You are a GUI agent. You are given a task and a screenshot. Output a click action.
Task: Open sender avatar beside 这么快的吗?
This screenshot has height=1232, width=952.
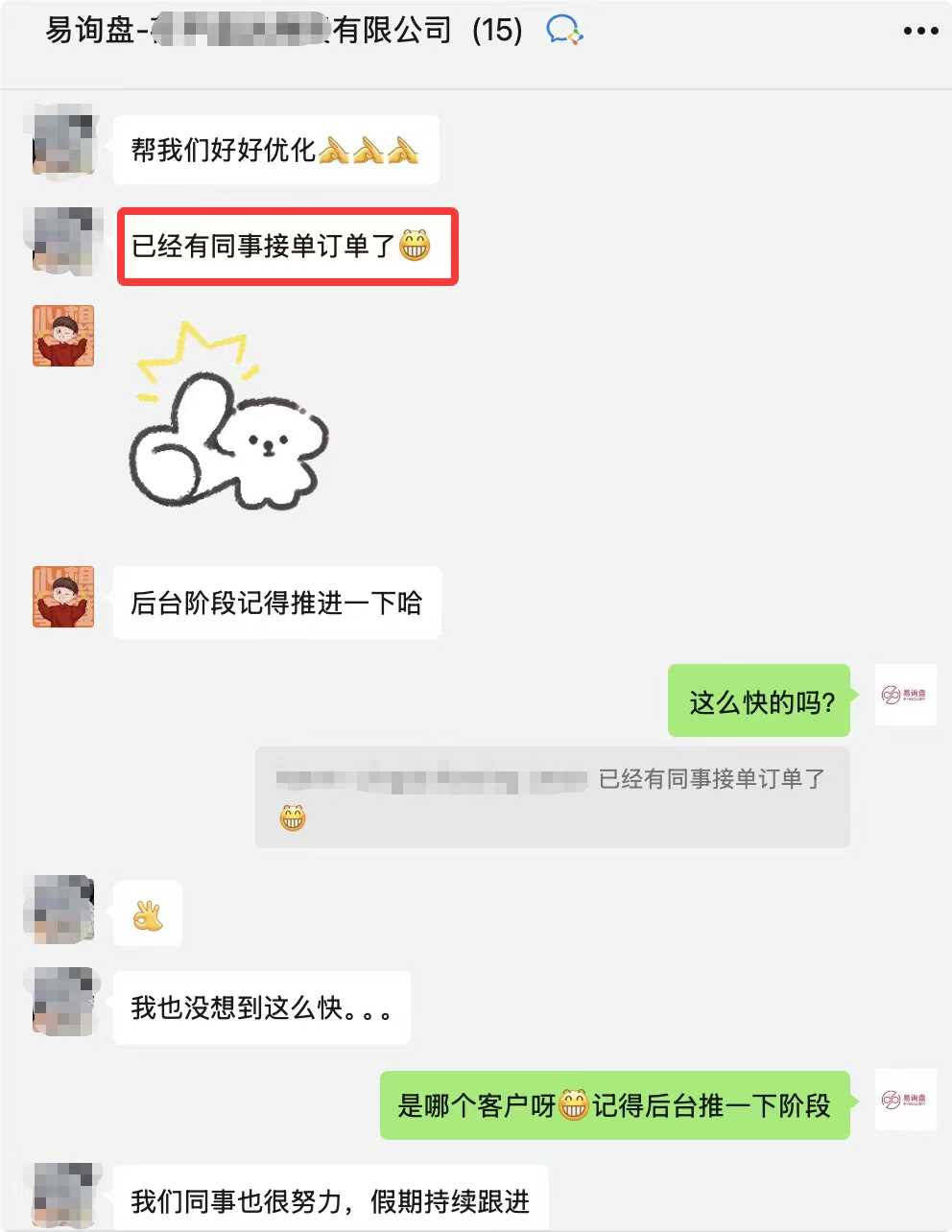(905, 695)
